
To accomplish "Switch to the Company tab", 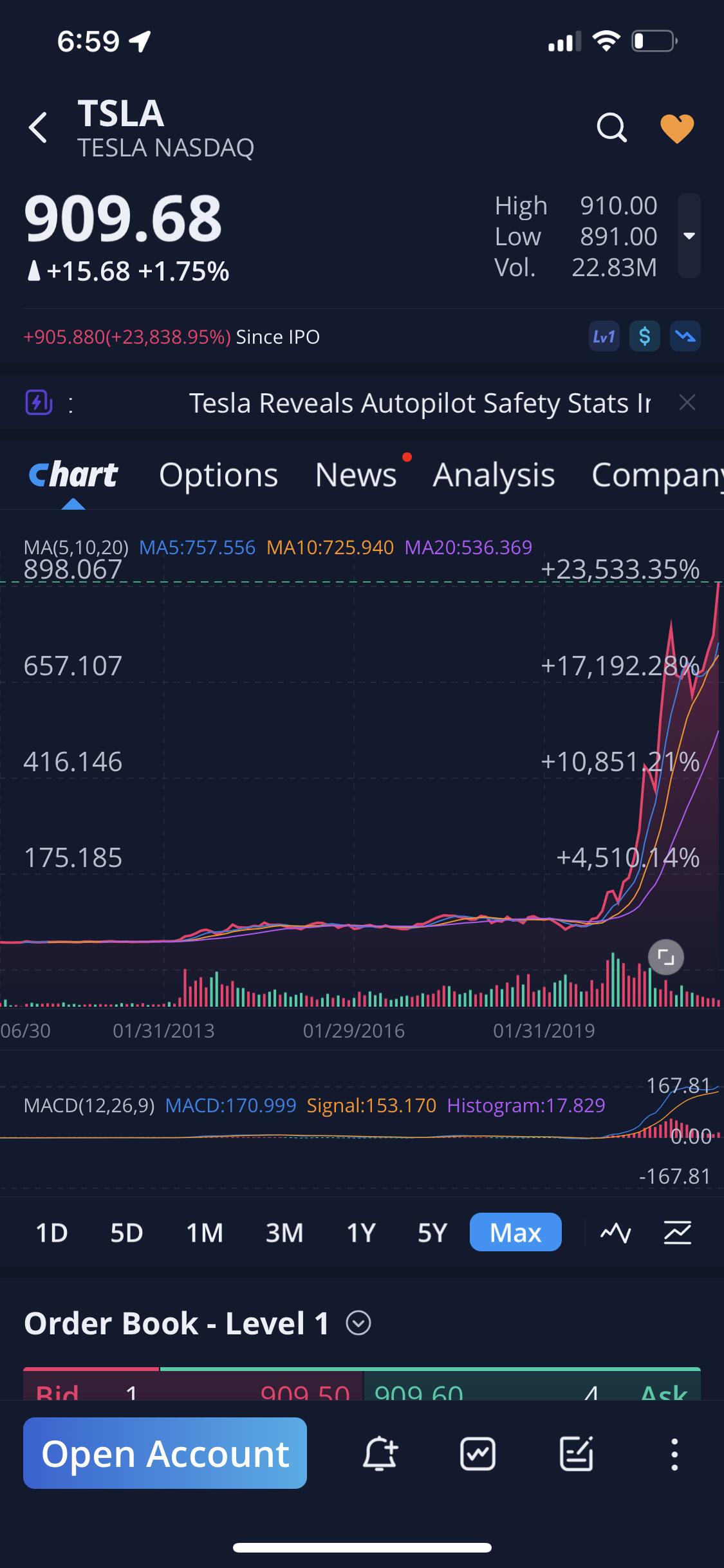I will 657,476.
